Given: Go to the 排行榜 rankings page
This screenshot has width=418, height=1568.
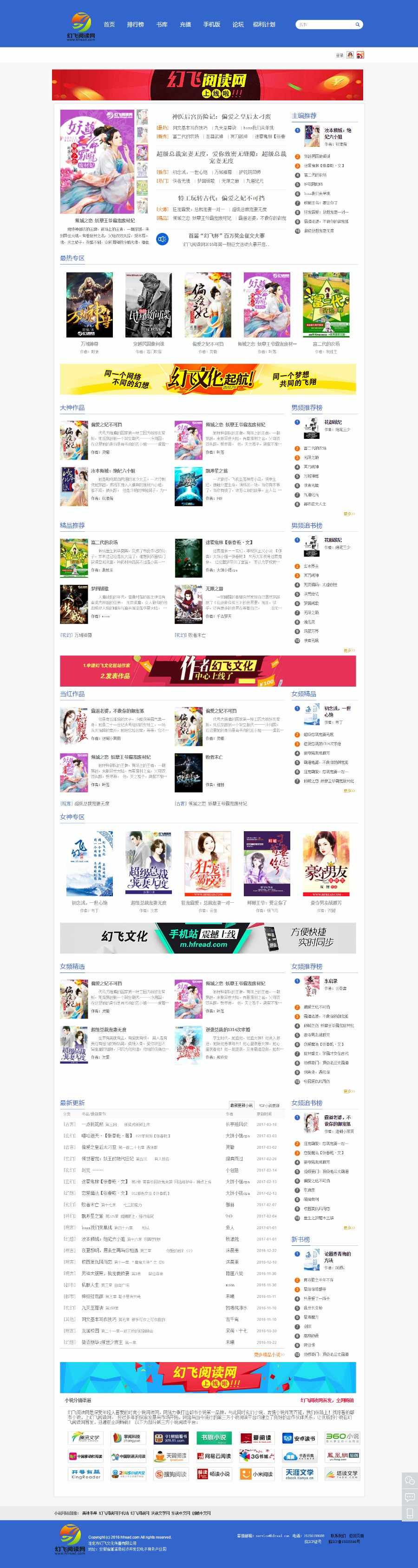Looking at the screenshot, I should [135, 24].
